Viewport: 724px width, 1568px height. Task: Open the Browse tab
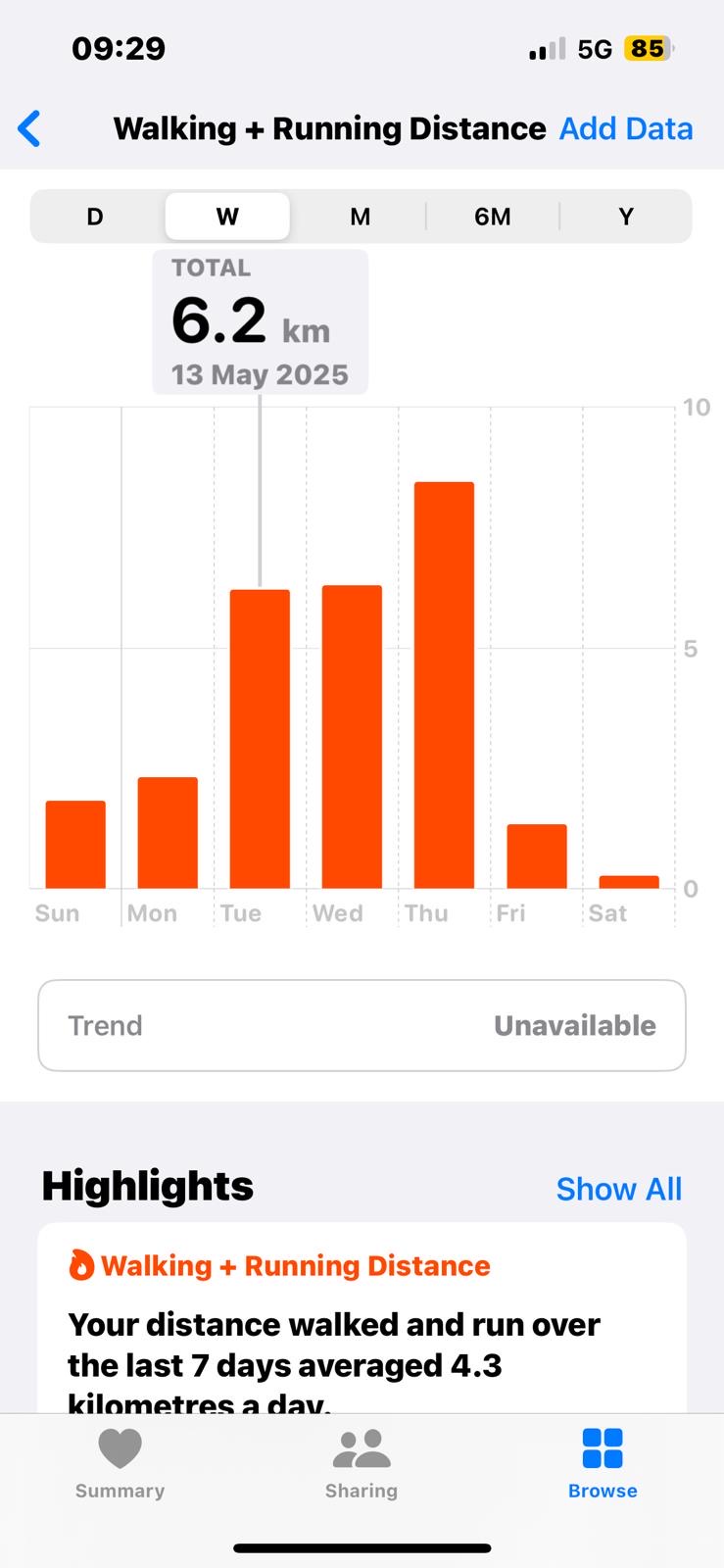click(x=603, y=1464)
